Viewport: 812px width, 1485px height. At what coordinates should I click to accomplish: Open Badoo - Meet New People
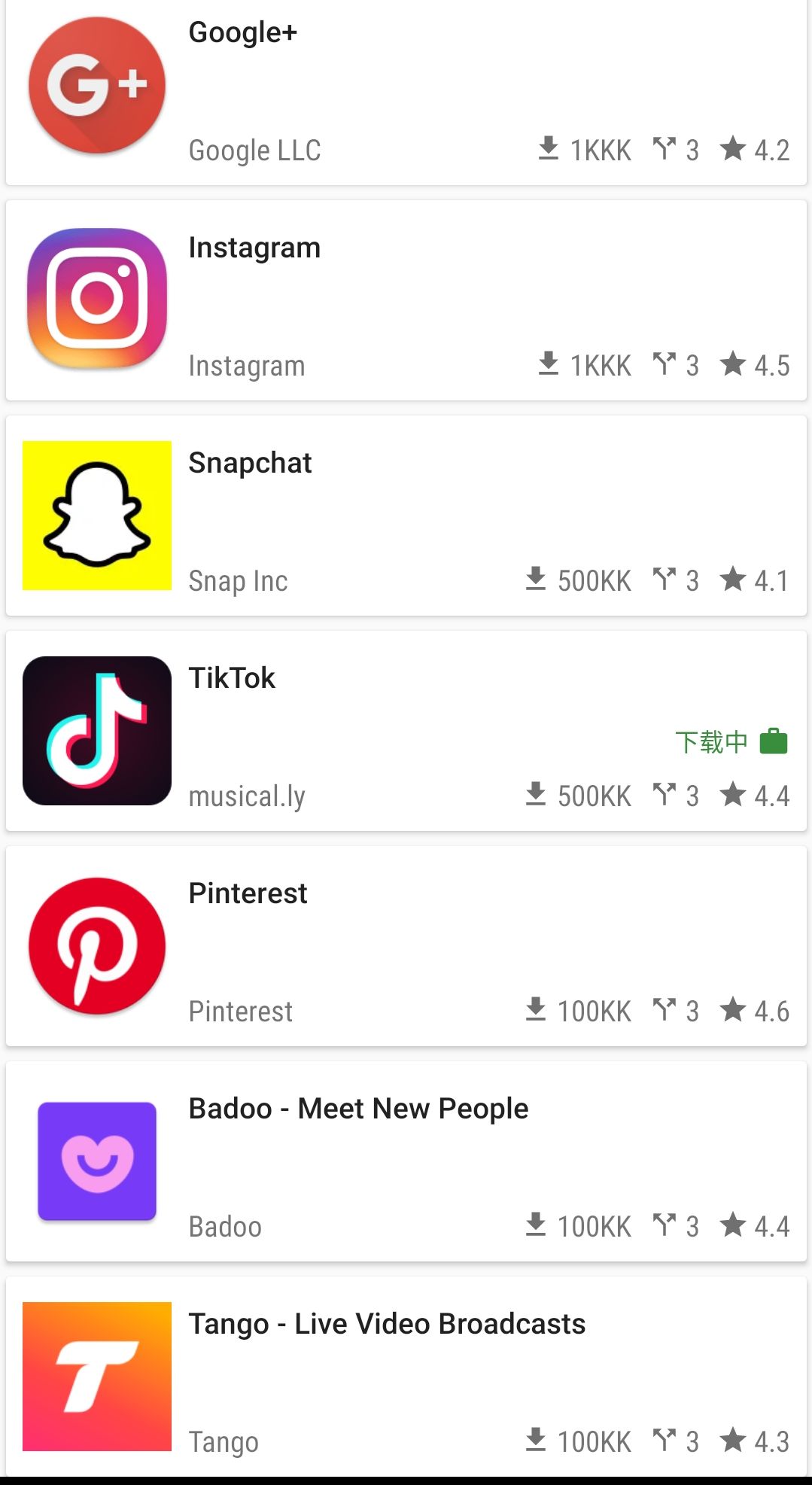[x=406, y=1162]
